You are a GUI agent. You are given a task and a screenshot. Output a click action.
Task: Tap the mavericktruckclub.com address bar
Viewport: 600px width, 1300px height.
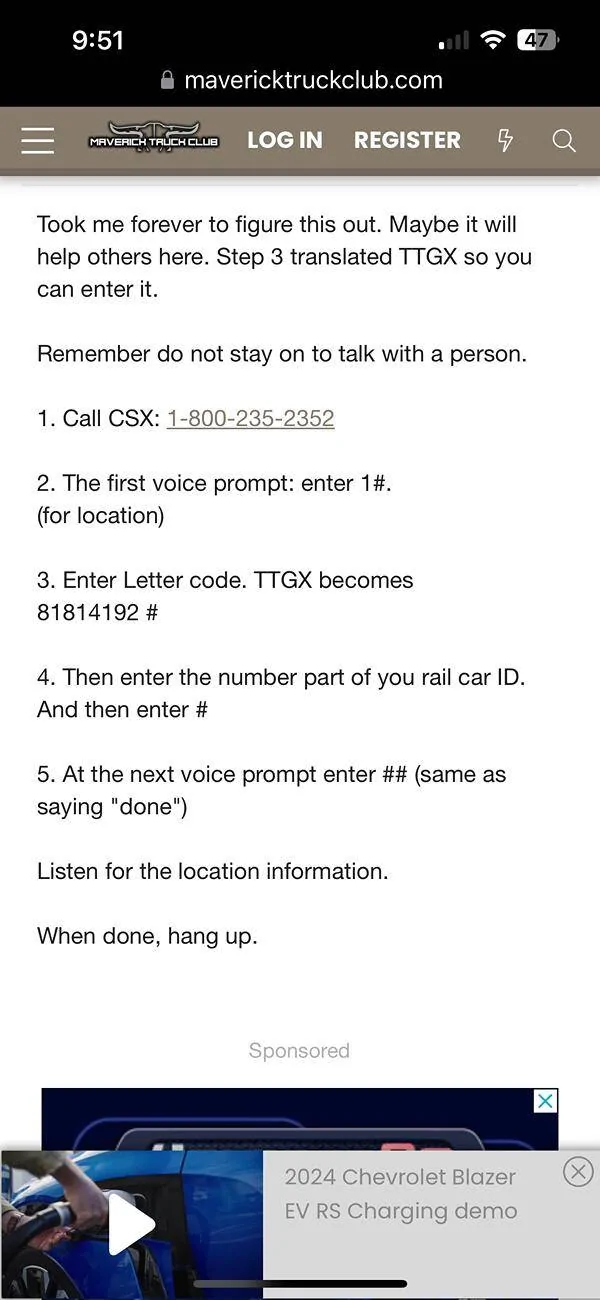[x=300, y=80]
